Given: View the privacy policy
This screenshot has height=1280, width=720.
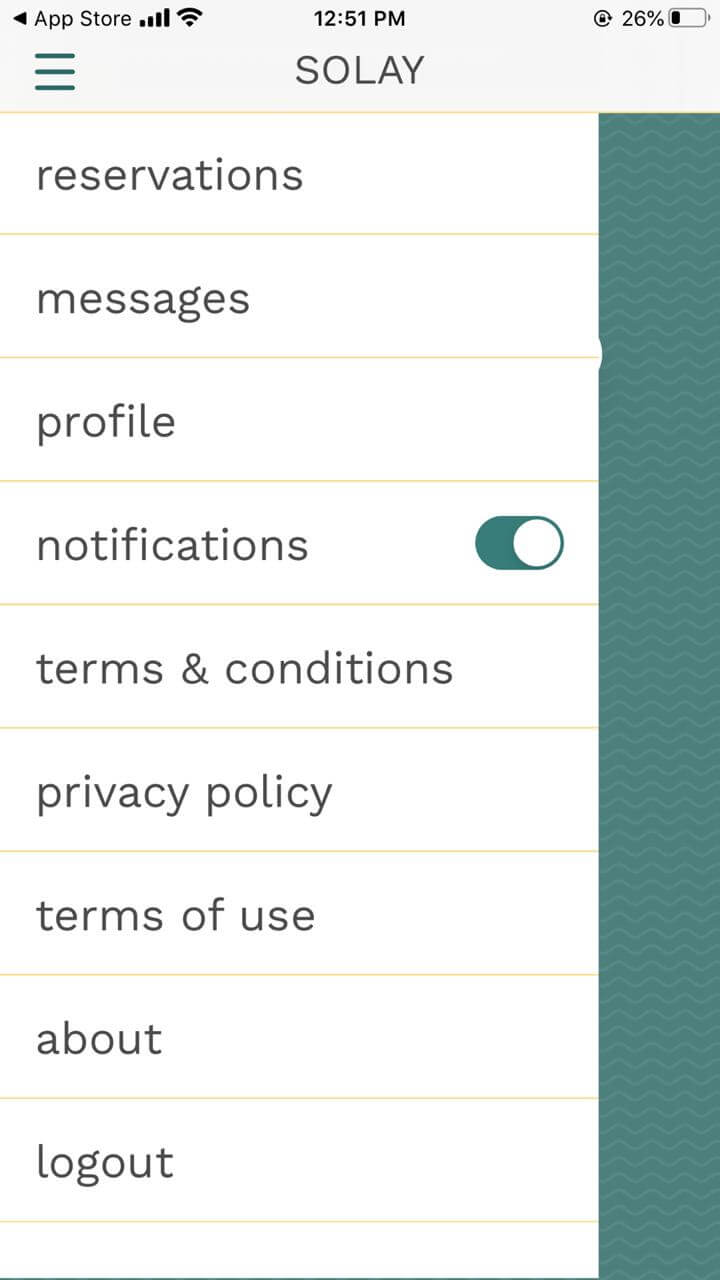Looking at the screenshot, I should coord(299,791).
